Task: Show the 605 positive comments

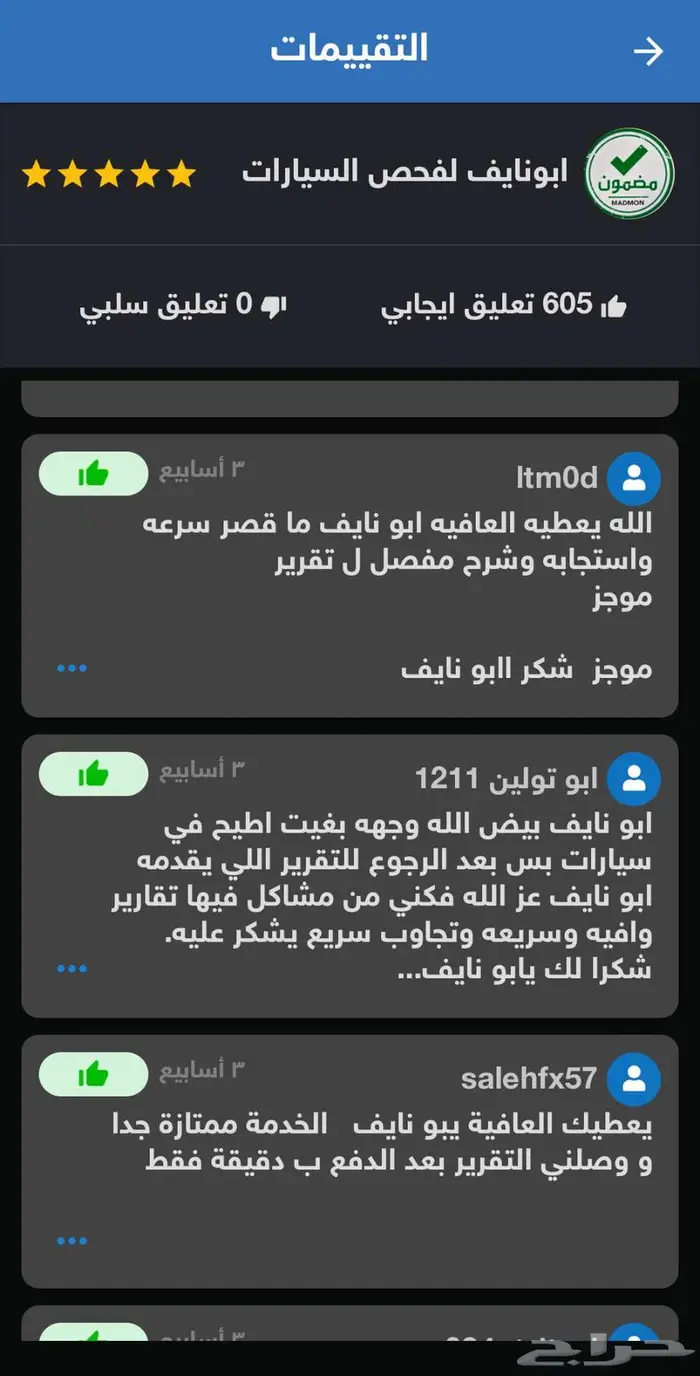Action: click(504, 306)
